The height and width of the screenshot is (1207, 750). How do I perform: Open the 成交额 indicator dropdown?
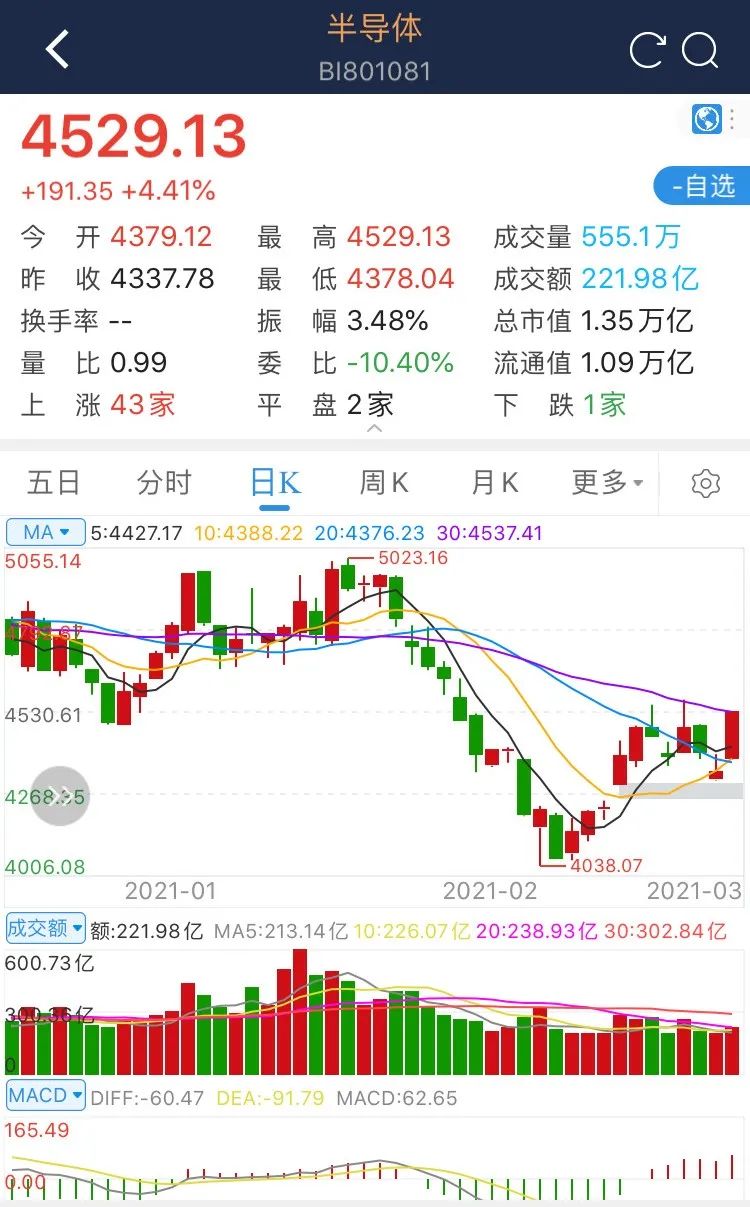[46, 928]
